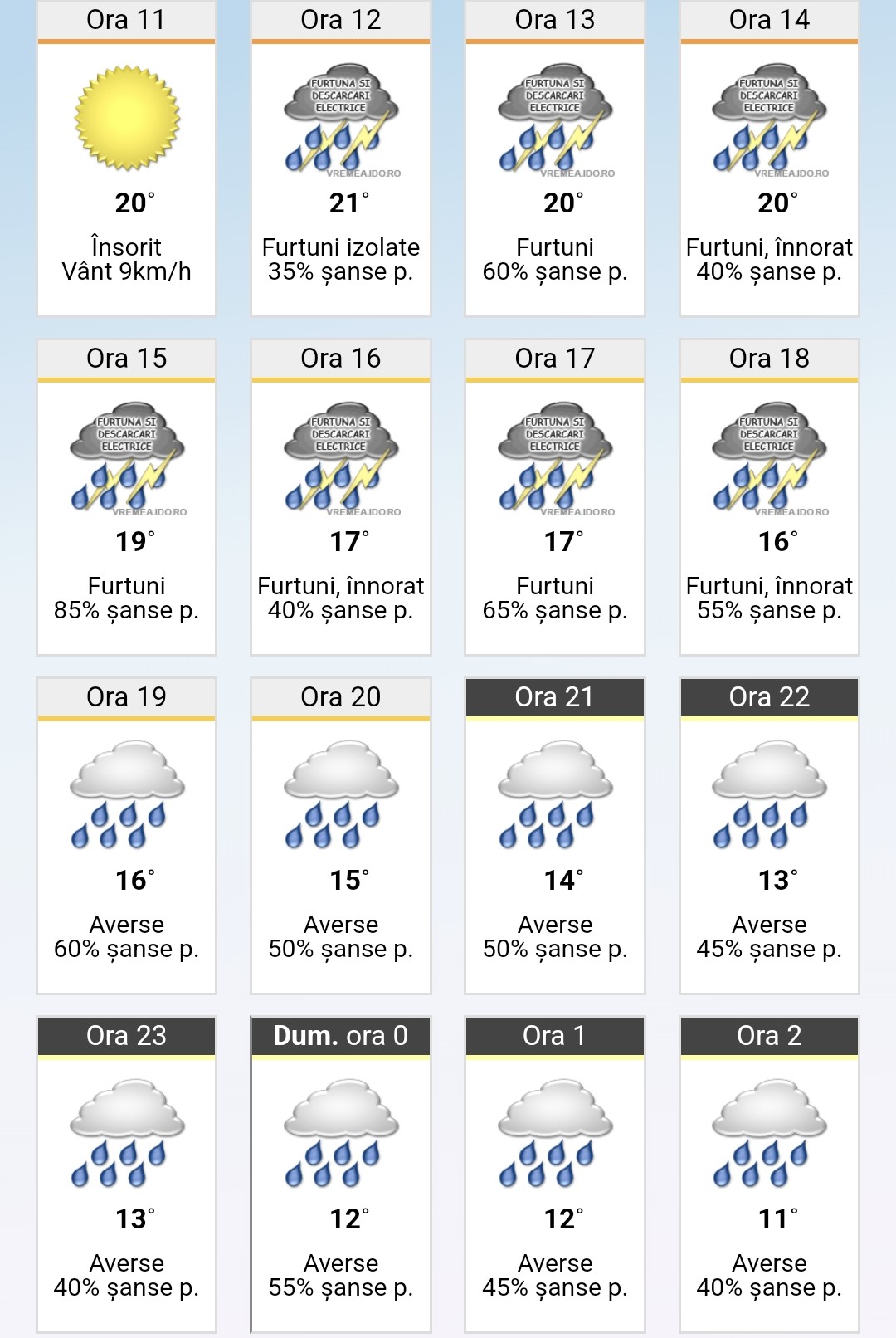
Task: Switch to the Ora 21 hour header
Action: [x=554, y=698]
